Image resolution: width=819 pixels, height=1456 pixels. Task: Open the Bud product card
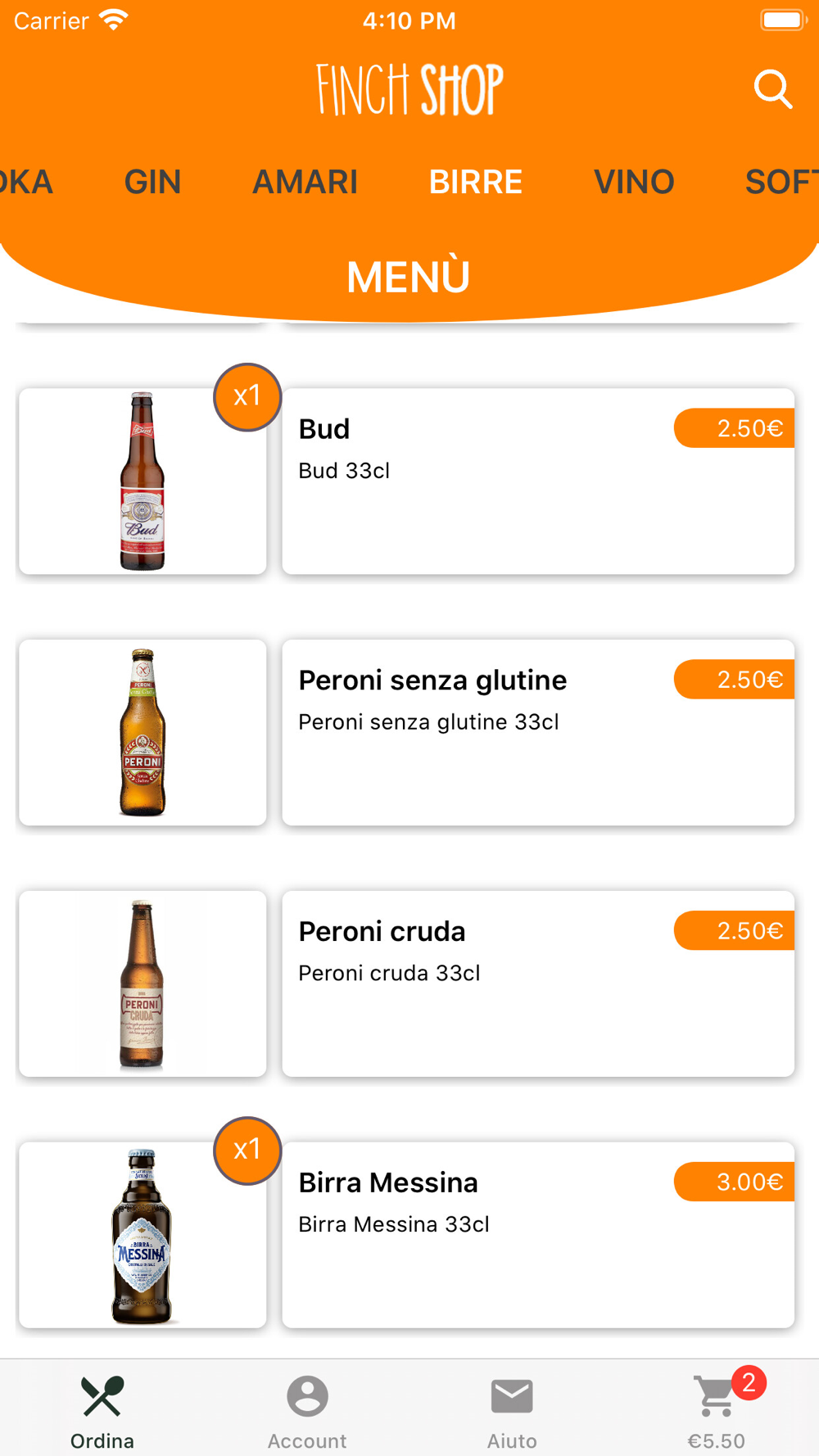click(538, 482)
